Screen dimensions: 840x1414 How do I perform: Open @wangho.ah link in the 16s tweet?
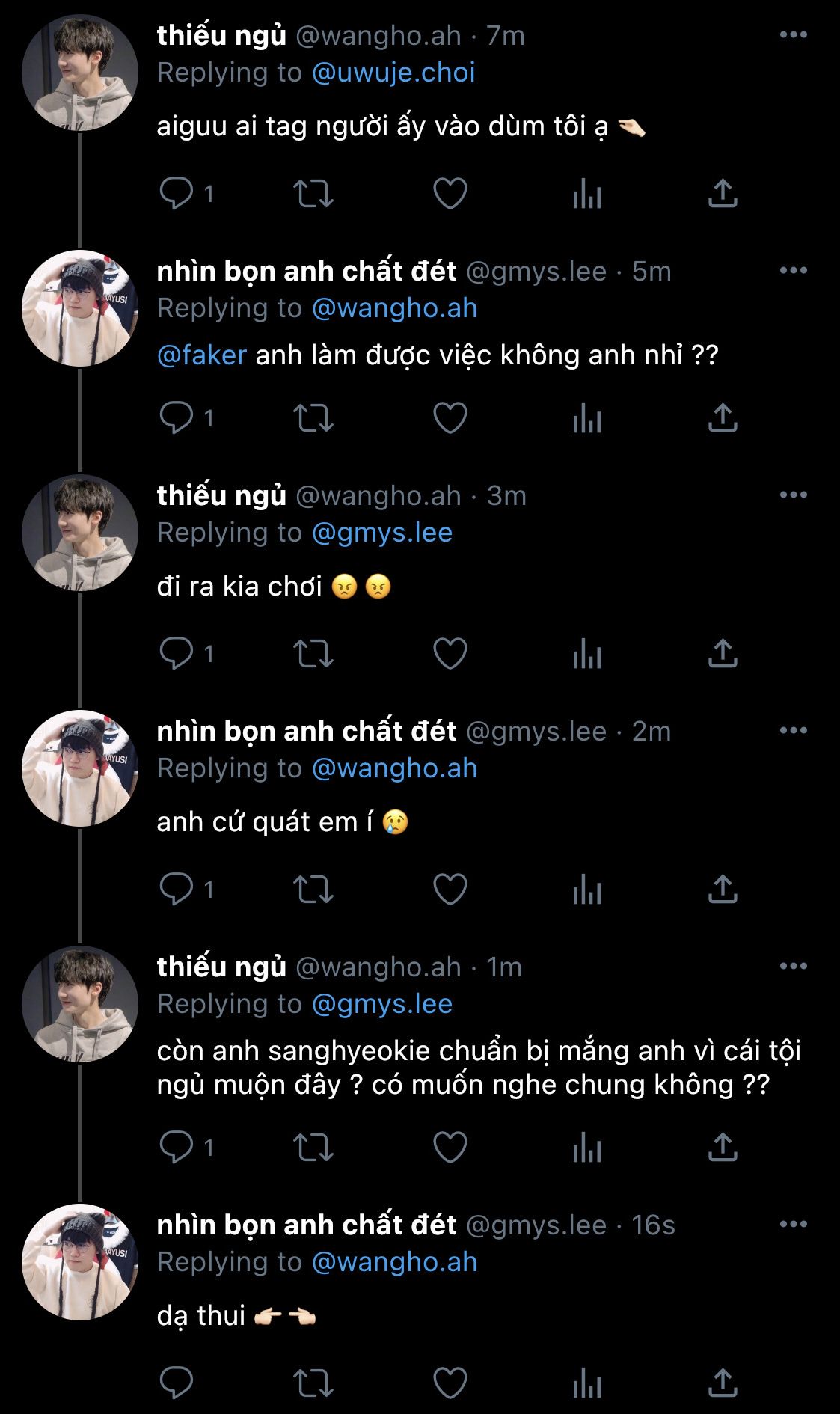click(394, 1262)
